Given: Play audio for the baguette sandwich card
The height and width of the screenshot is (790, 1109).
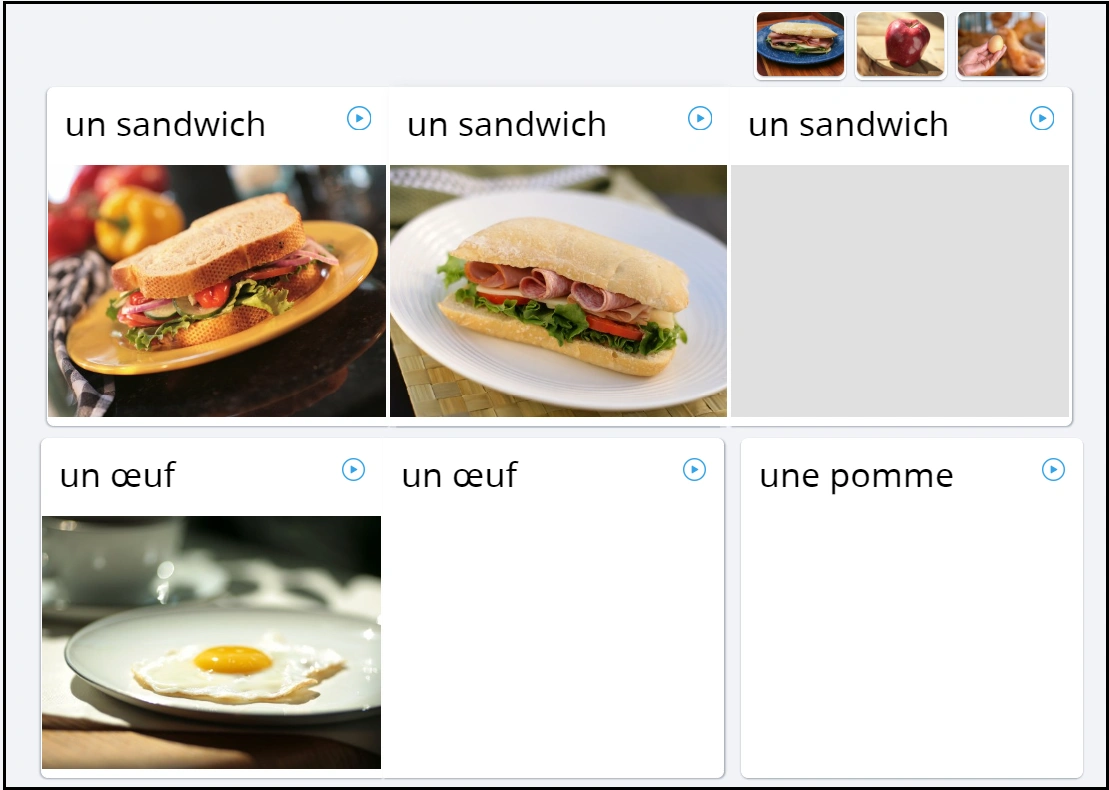Looking at the screenshot, I should (700, 119).
